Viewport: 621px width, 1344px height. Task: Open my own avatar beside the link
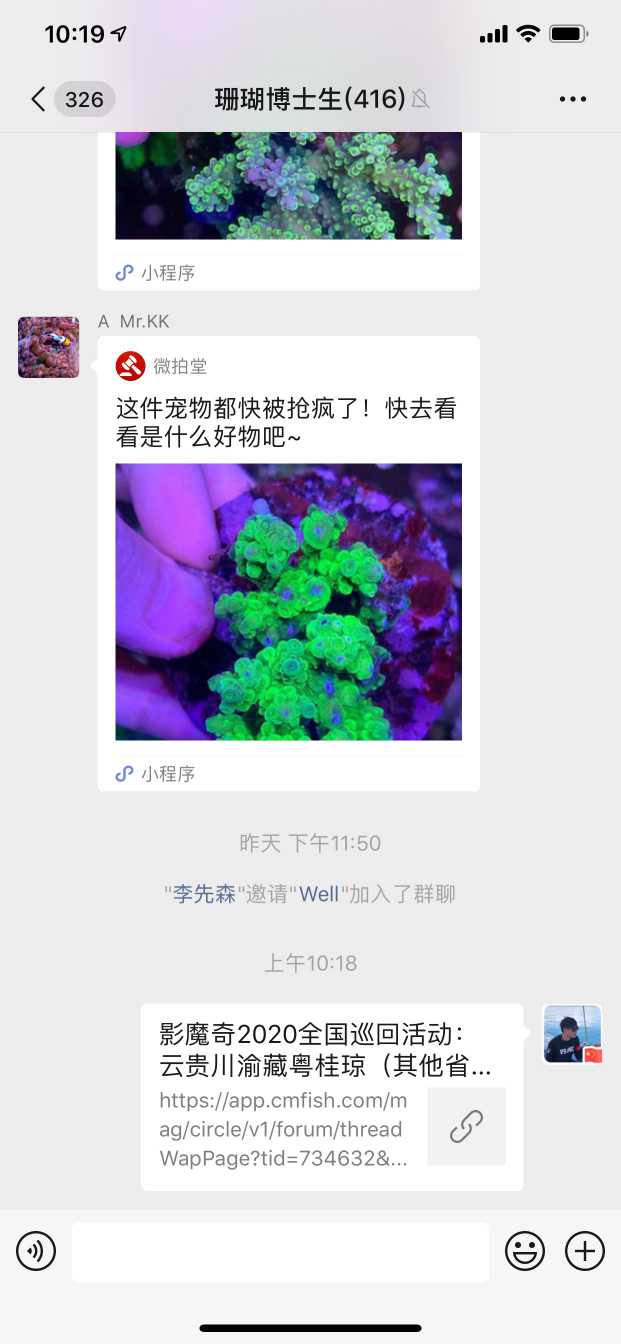572,1034
